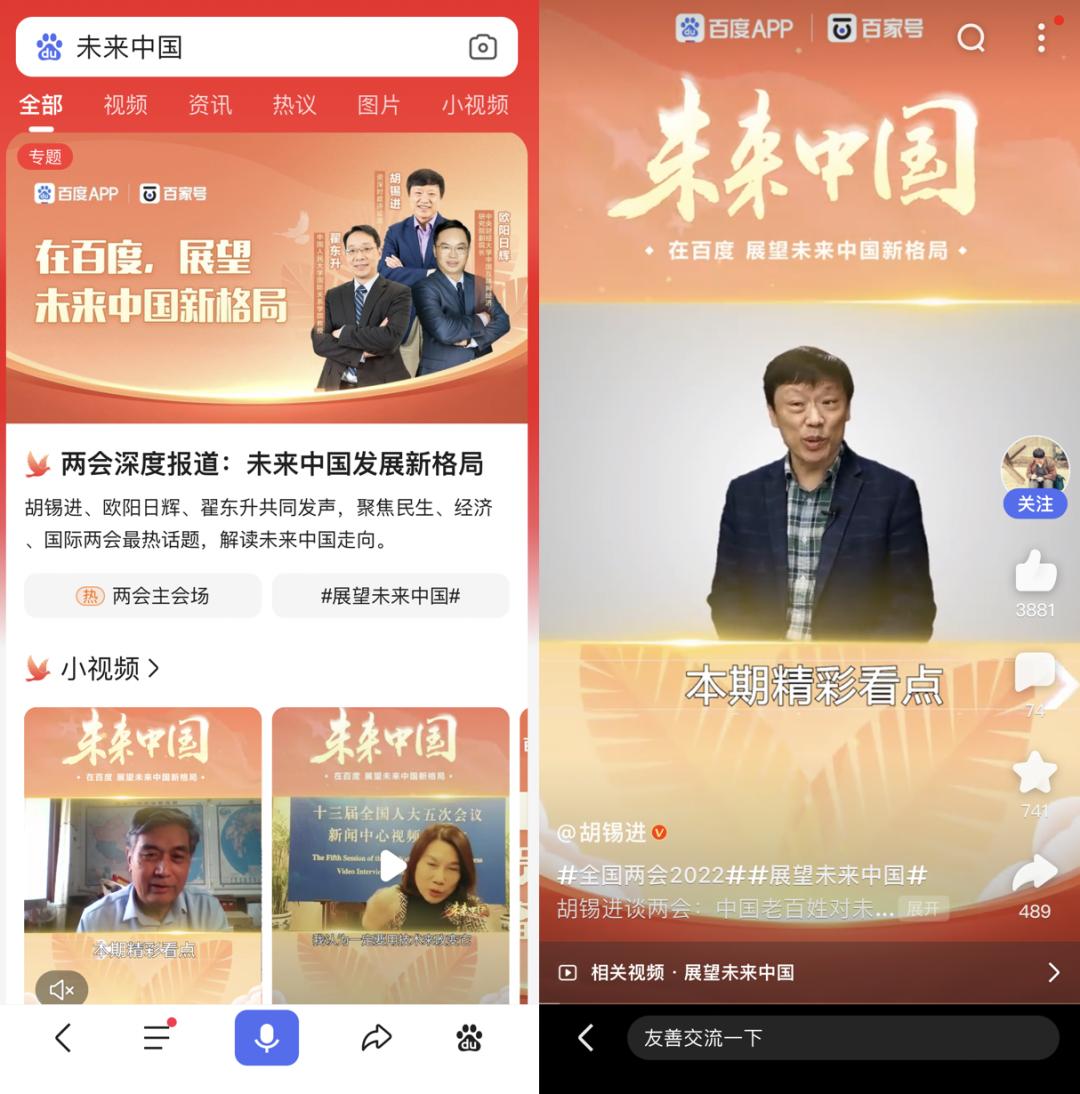Image resolution: width=1080 pixels, height=1094 pixels.
Task: Open the Baidu paw home icon
Action: 469,1038
